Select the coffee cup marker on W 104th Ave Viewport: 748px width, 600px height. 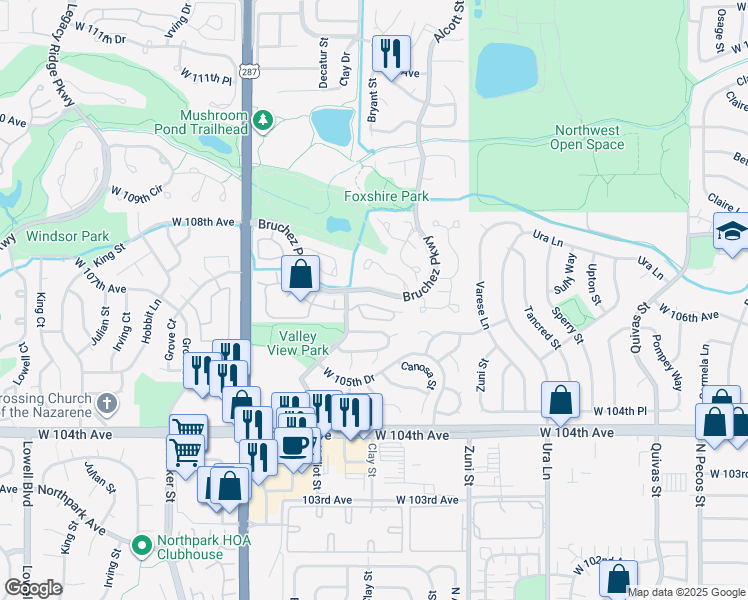pos(293,444)
